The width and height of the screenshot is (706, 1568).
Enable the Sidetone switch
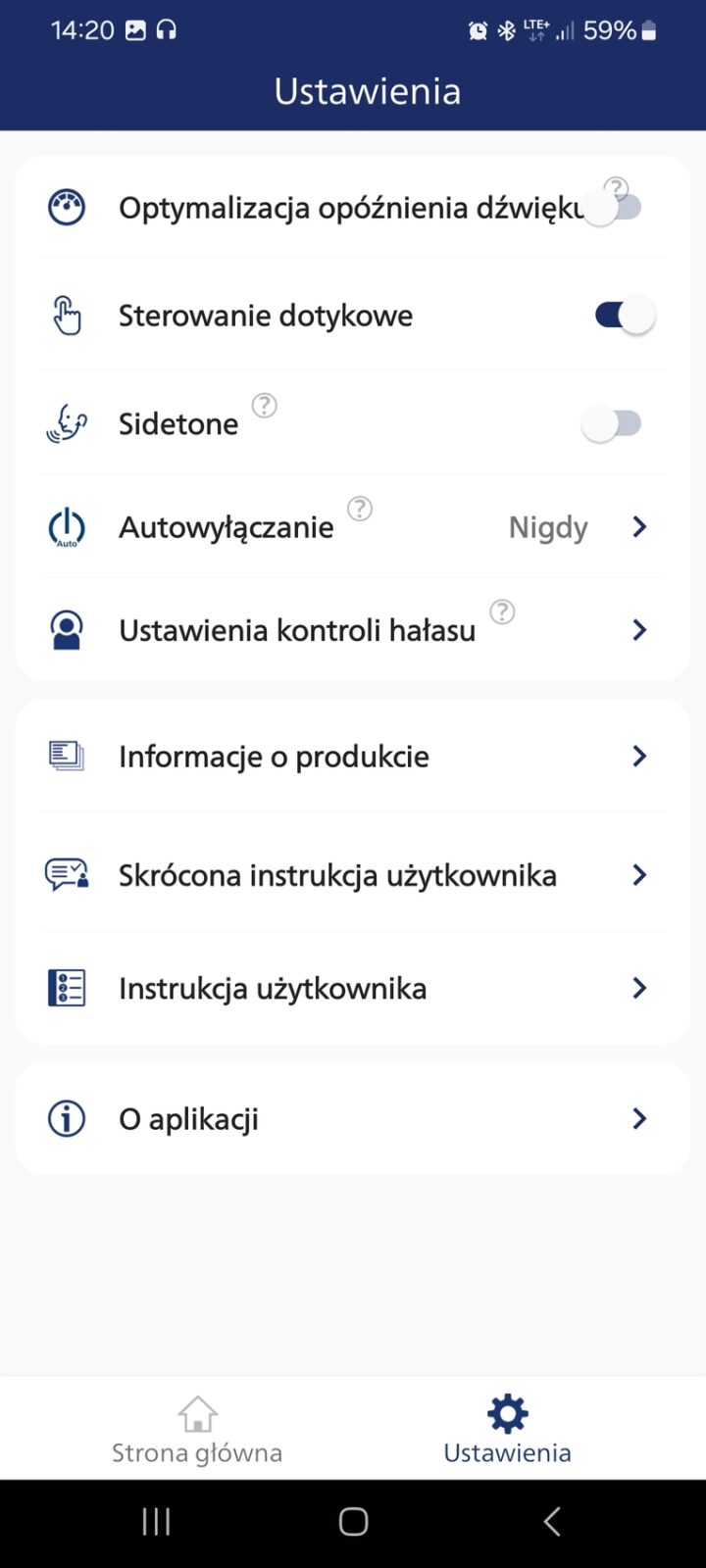(x=612, y=423)
